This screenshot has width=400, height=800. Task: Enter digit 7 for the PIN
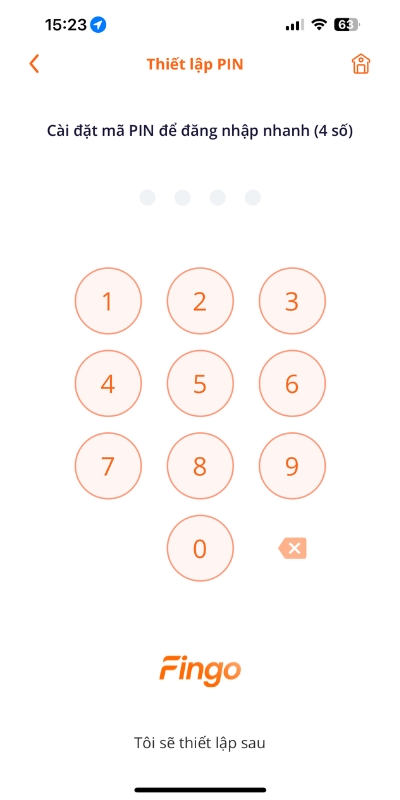pos(108,466)
